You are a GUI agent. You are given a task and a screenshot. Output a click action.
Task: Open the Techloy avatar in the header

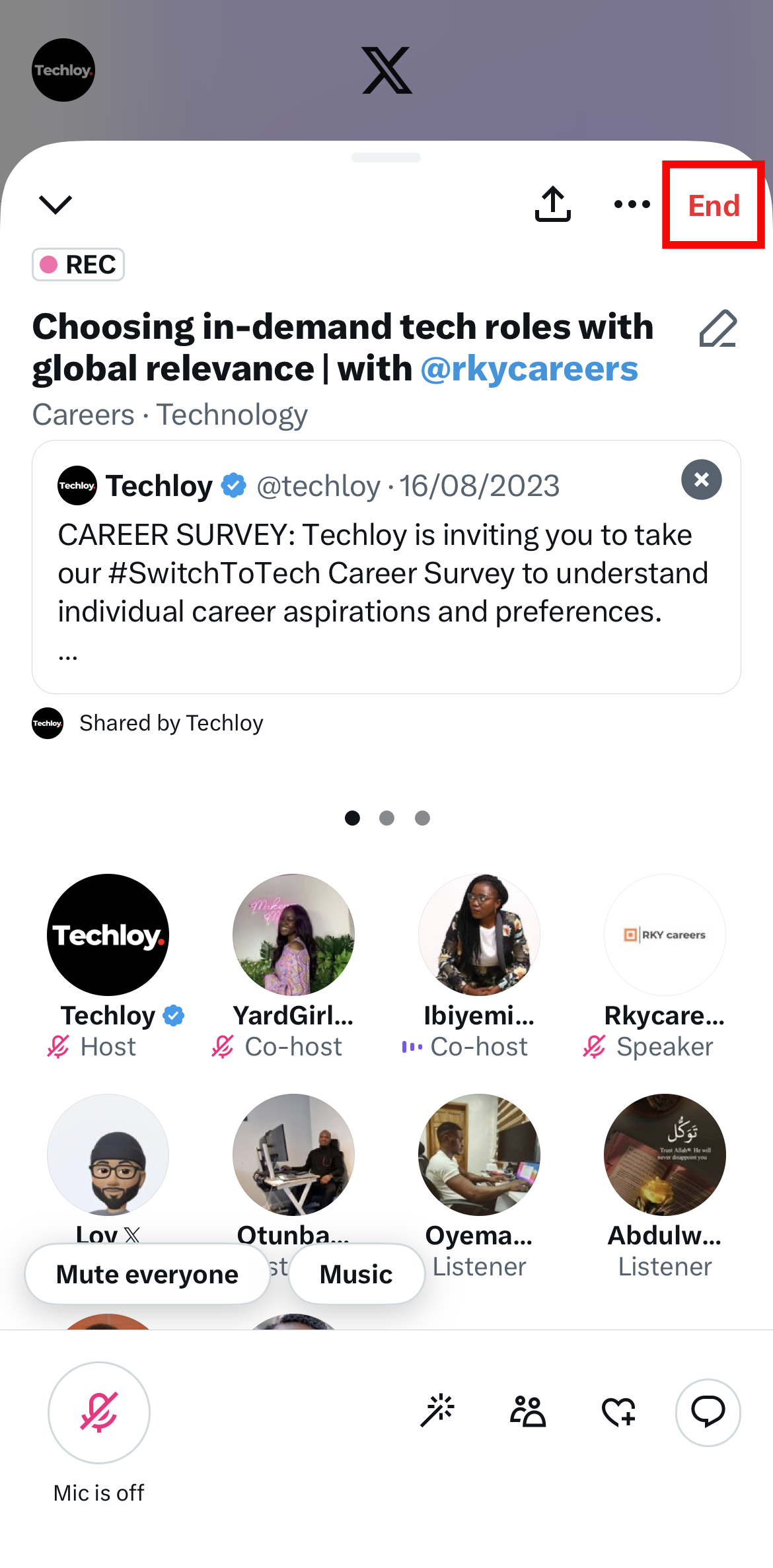click(x=63, y=70)
